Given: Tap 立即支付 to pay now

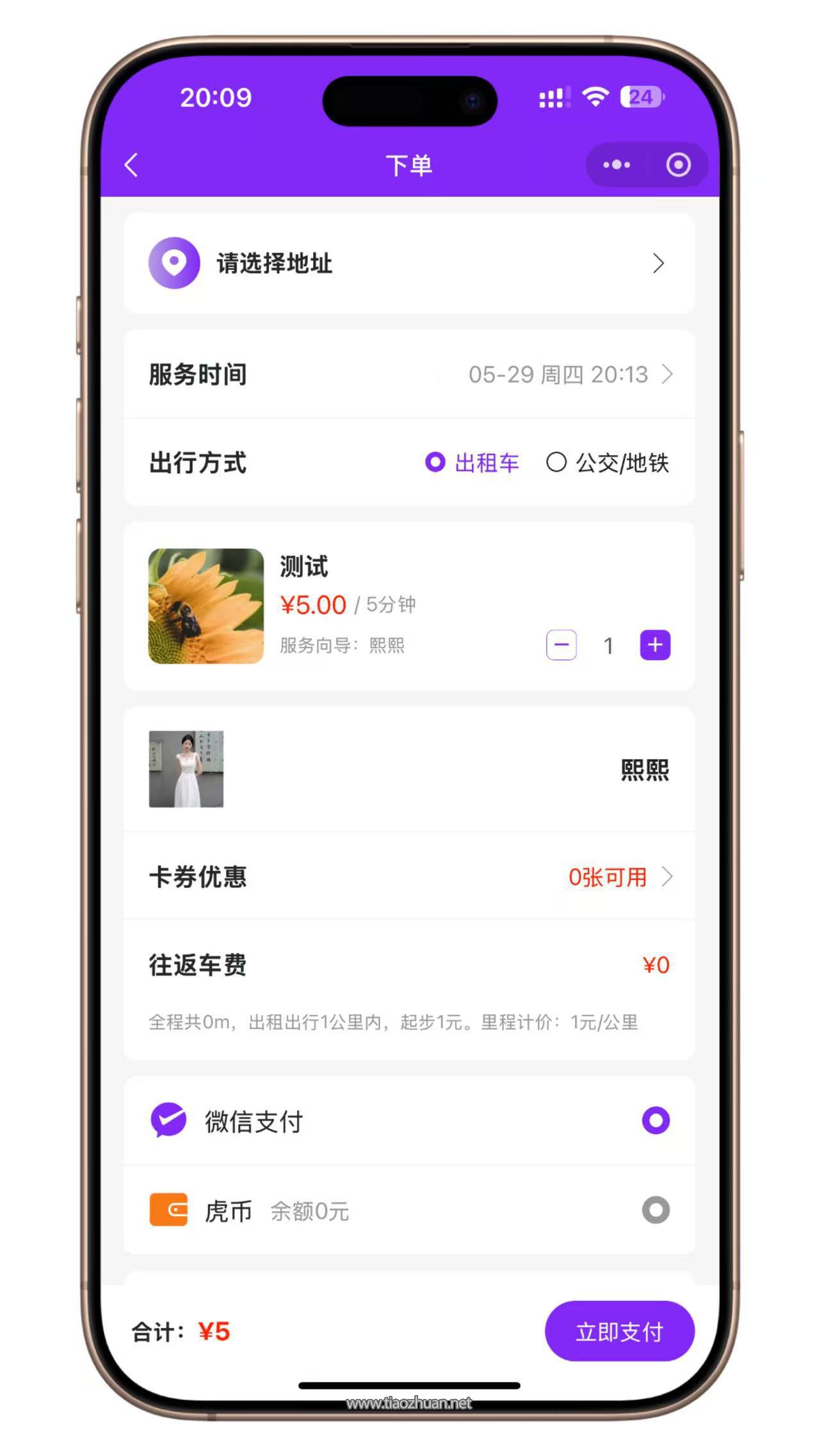Looking at the screenshot, I should (619, 1332).
